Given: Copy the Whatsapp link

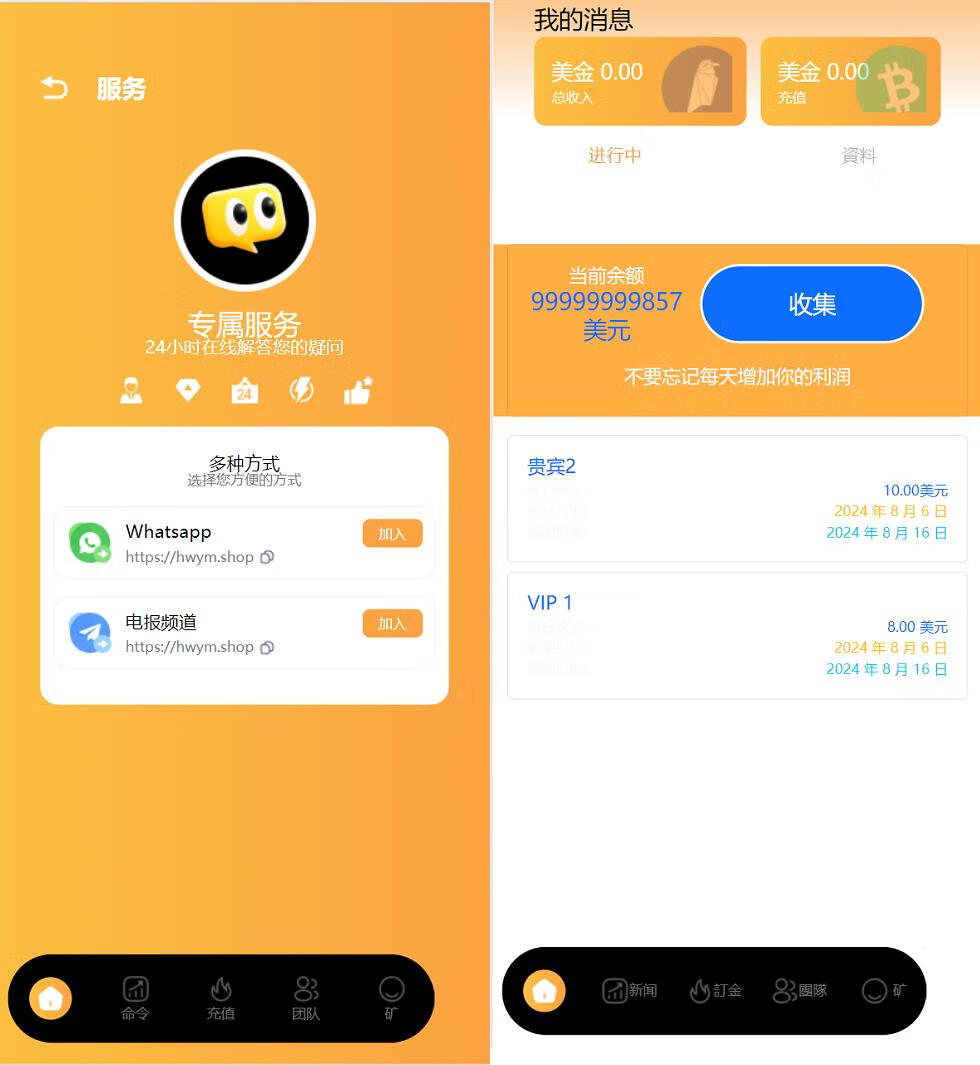Looking at the screenshot, I should click(x=267, y=558).
